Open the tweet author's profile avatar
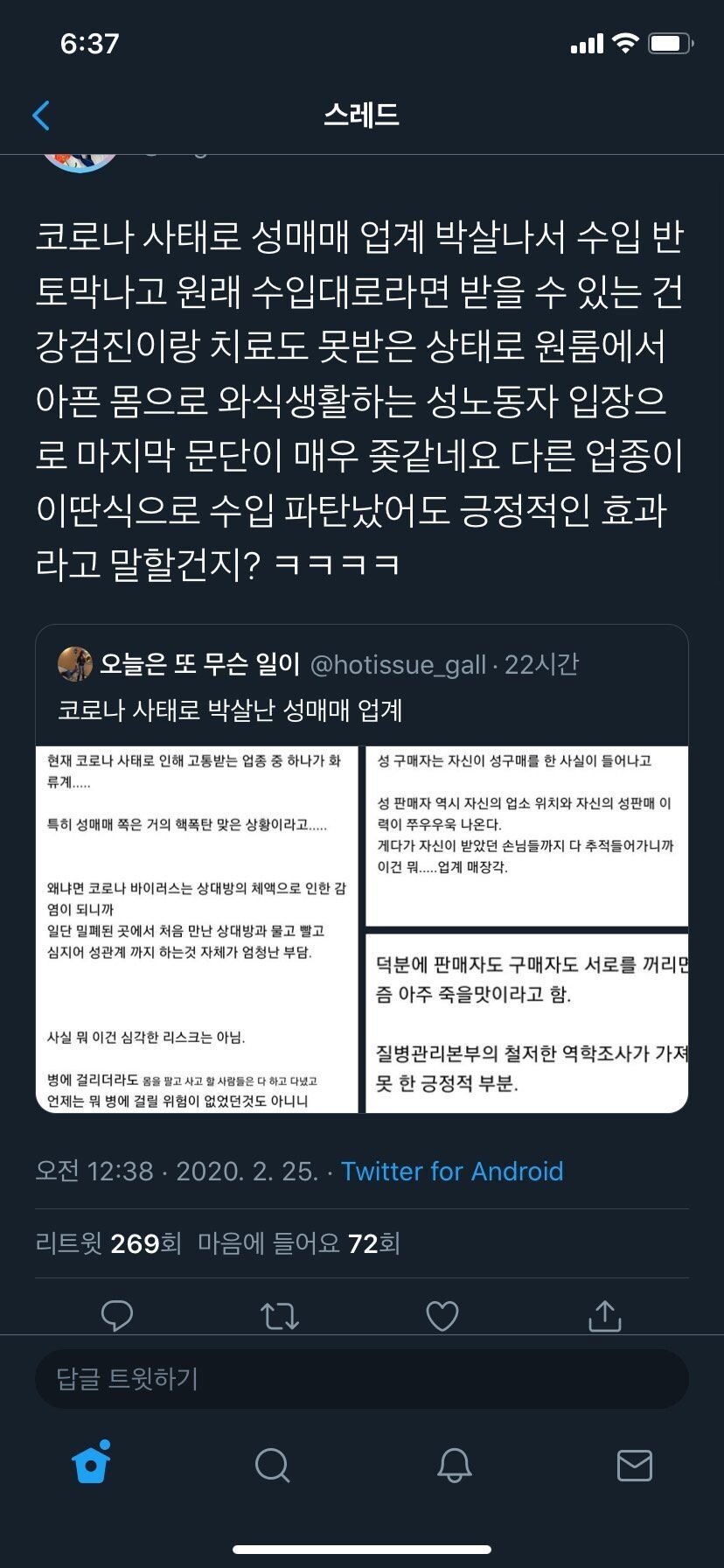Viewport: 724px width, 1568px height. point(79,163)
